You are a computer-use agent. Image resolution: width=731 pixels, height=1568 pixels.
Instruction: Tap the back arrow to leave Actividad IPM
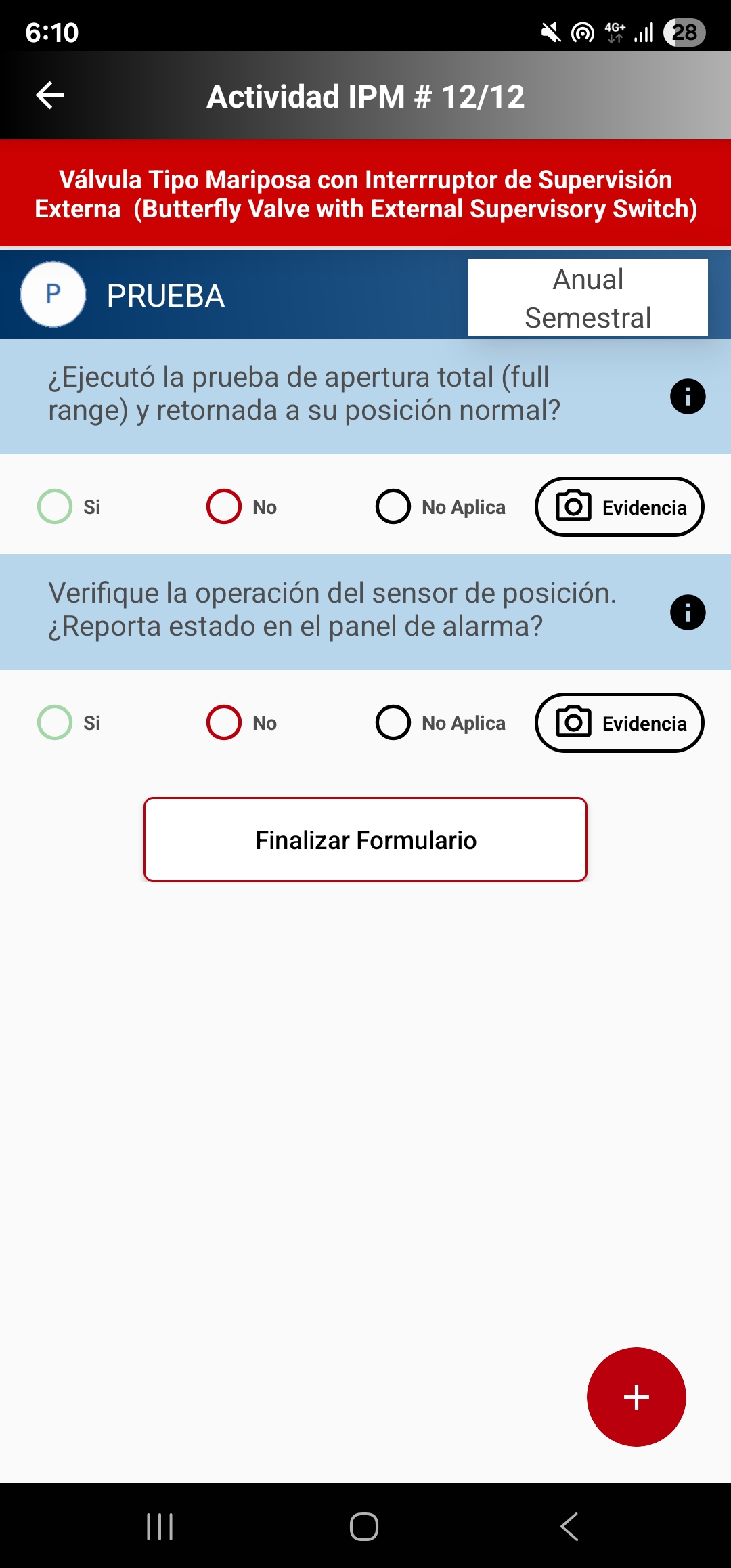point(49,94)
